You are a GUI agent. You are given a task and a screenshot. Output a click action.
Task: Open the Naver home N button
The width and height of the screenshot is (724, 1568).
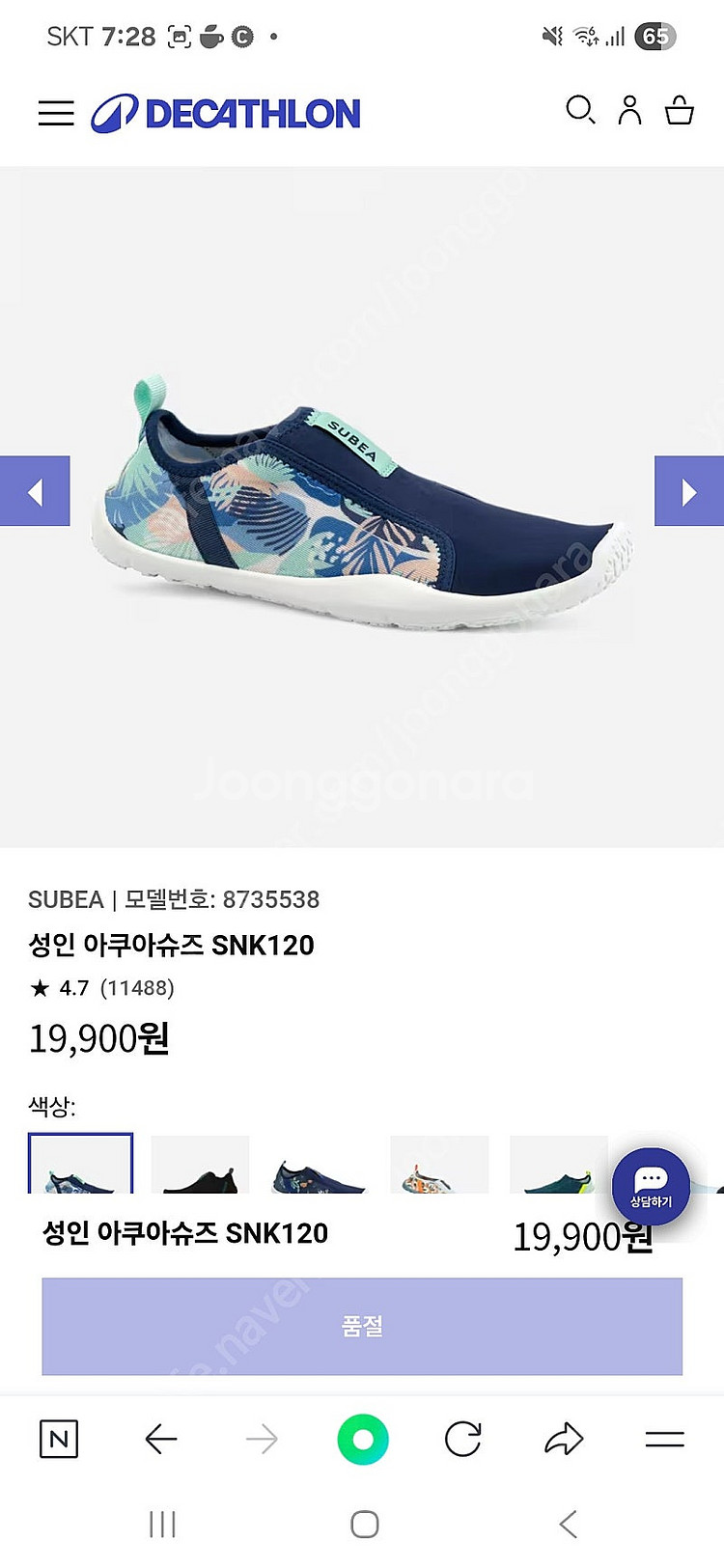point(59,1440)
